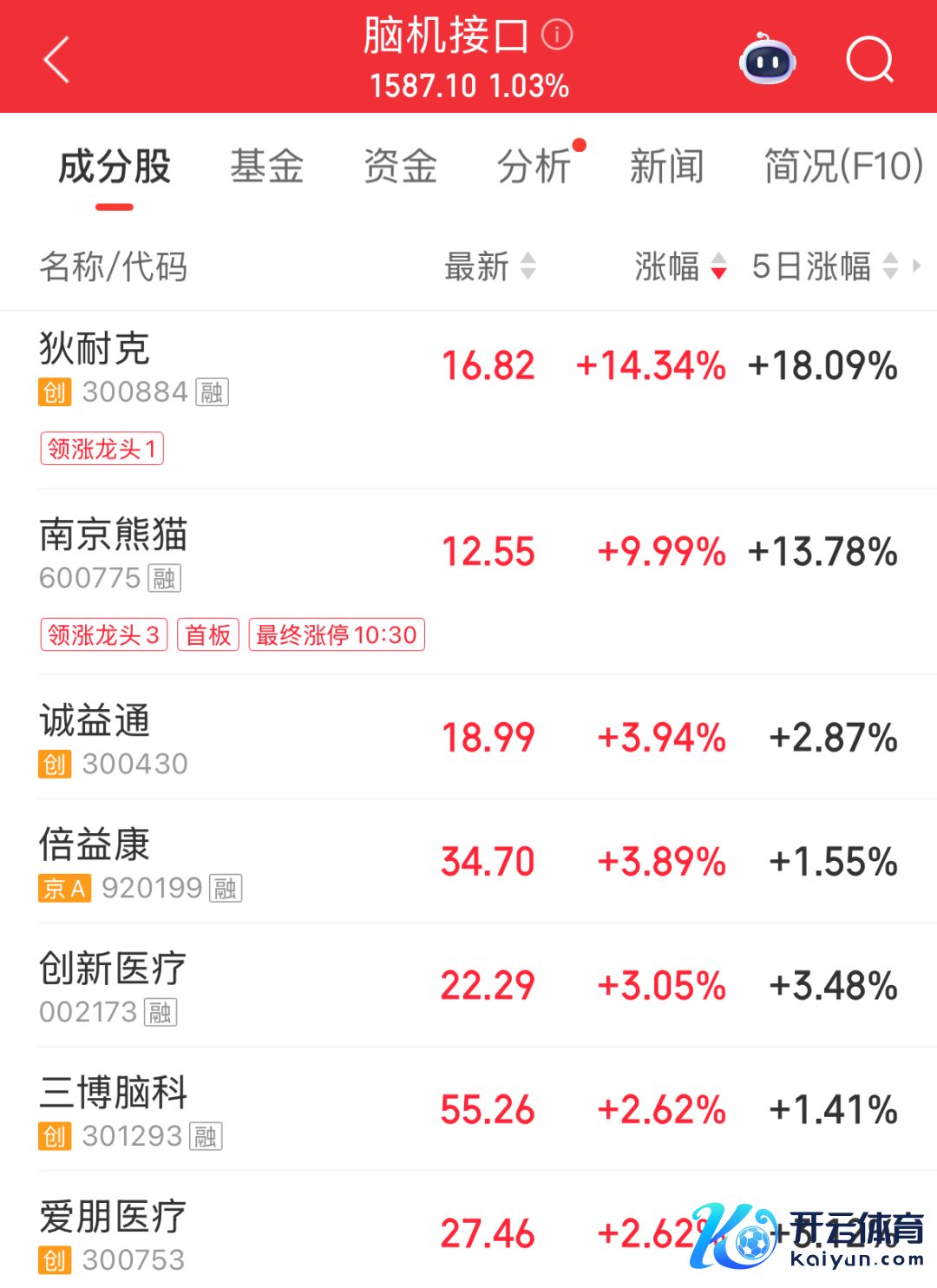Switch to the 基金 tab

coord(266,167)
